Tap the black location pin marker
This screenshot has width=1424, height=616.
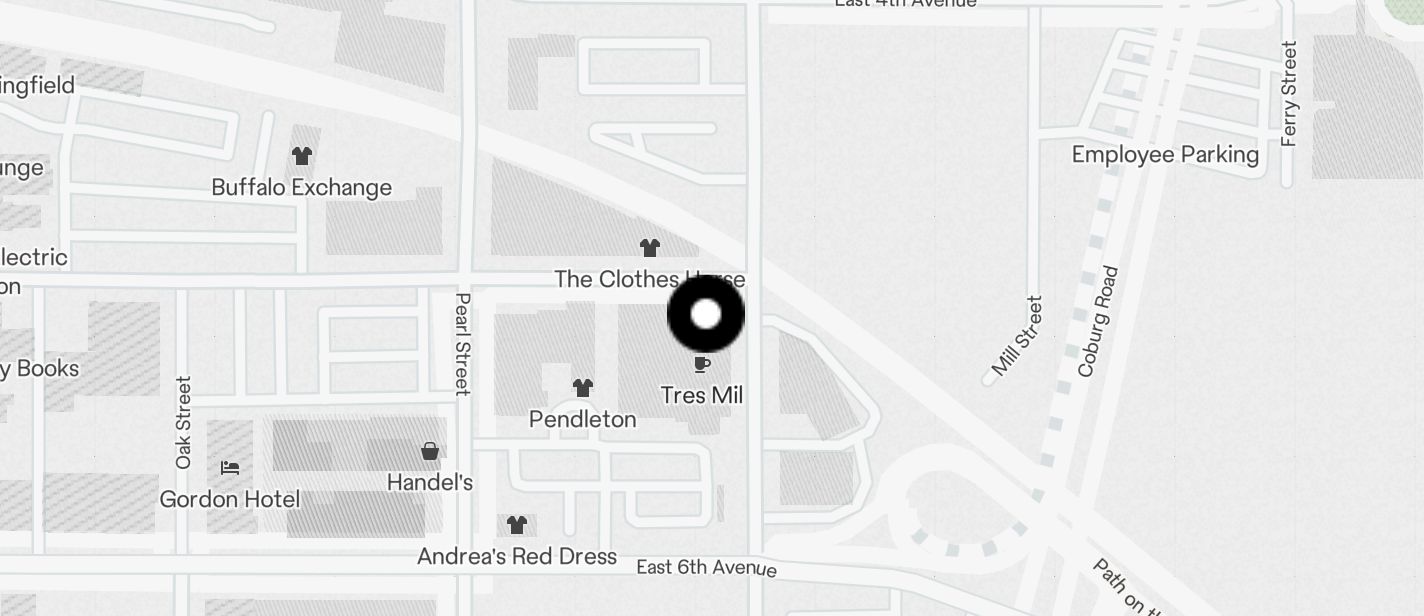point(706,314)
